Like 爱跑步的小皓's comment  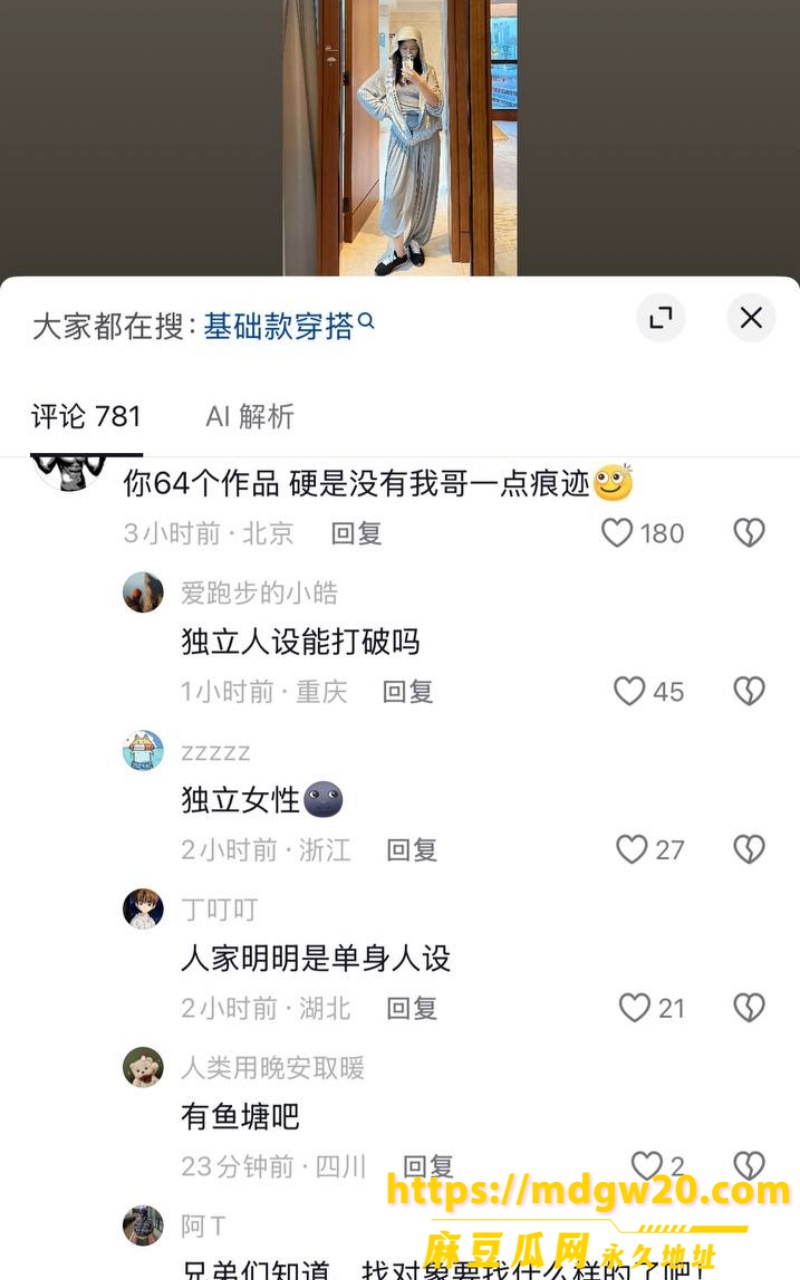click(x=629, y=691)
